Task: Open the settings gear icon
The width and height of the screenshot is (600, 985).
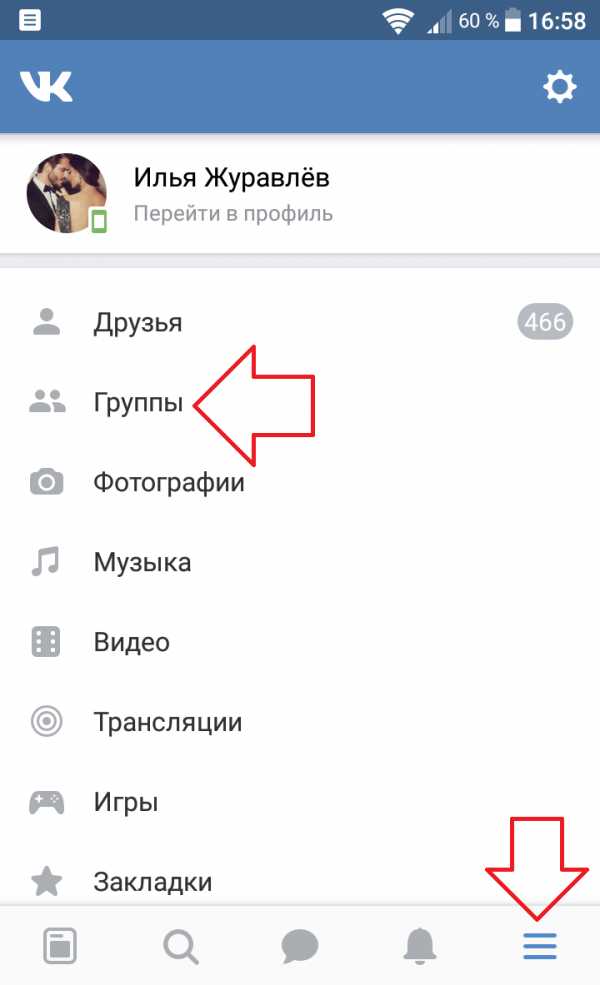Action: point(559,88)
